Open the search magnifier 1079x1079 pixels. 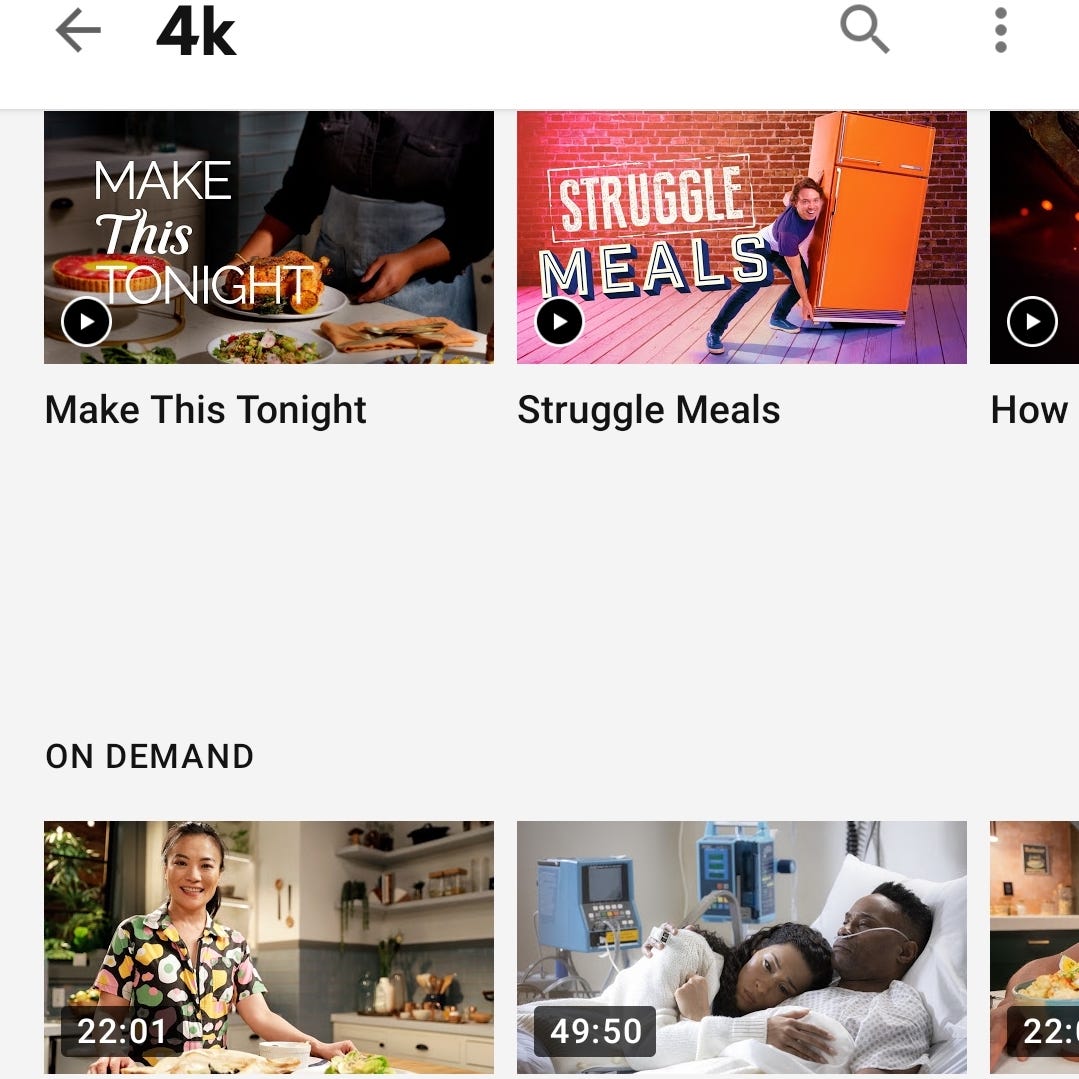point(864,30)
